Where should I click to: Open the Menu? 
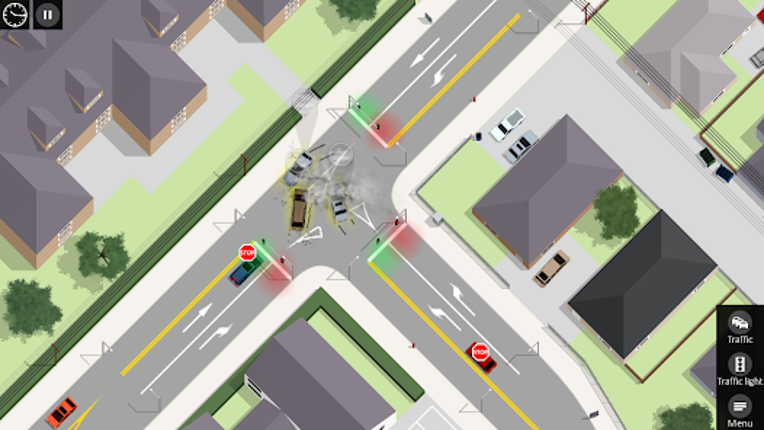(x=740, y=408)
